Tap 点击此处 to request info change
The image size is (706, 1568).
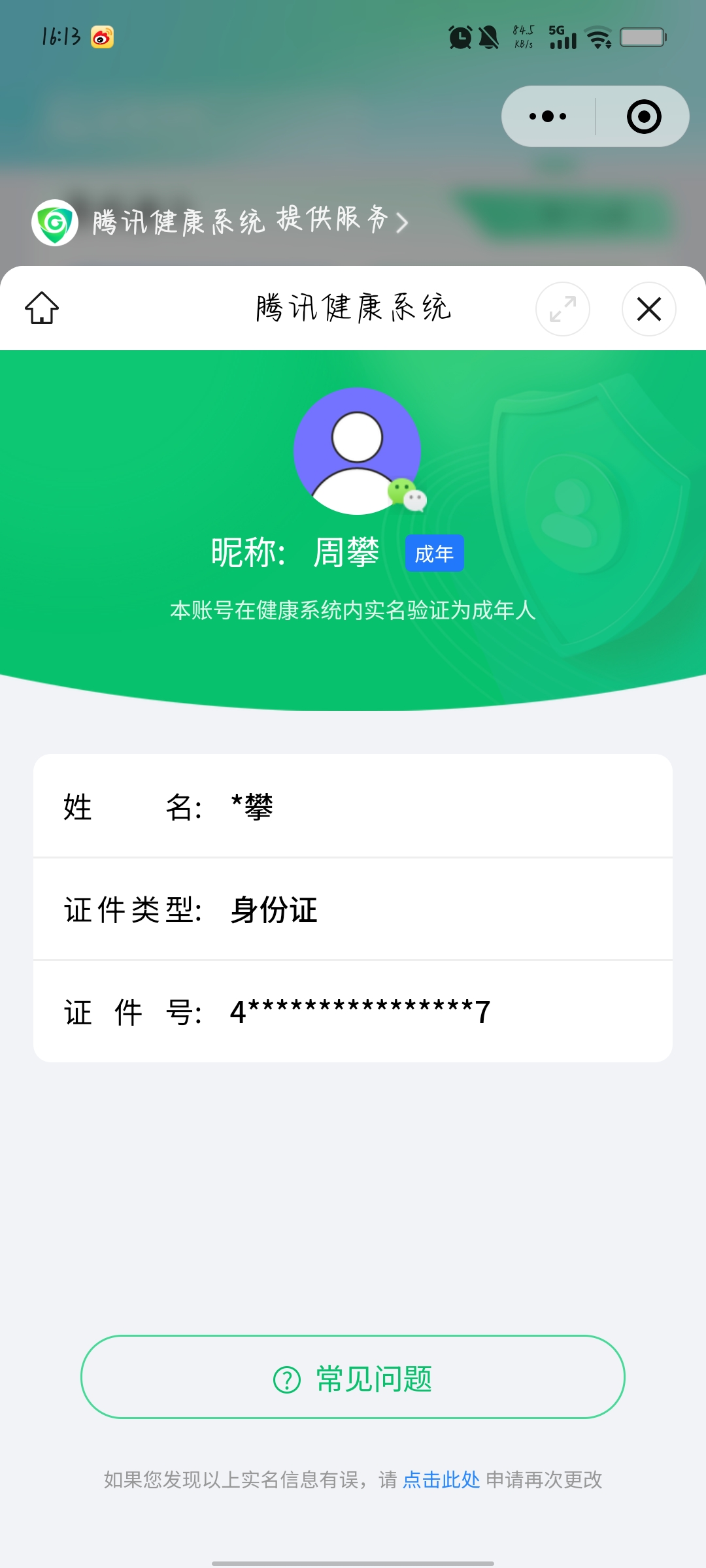click(441, 1480)
